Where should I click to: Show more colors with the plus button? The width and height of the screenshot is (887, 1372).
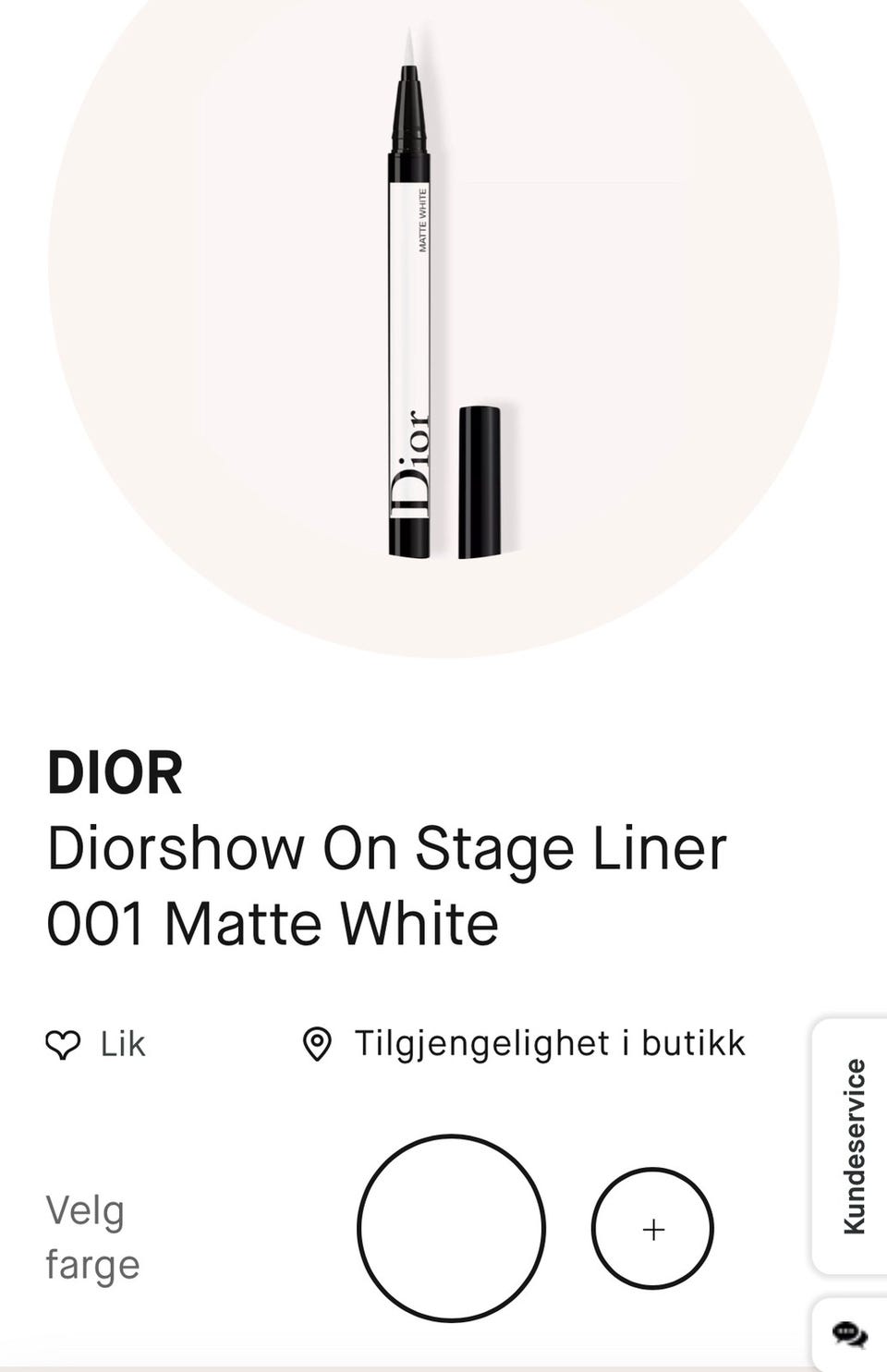652,1229
